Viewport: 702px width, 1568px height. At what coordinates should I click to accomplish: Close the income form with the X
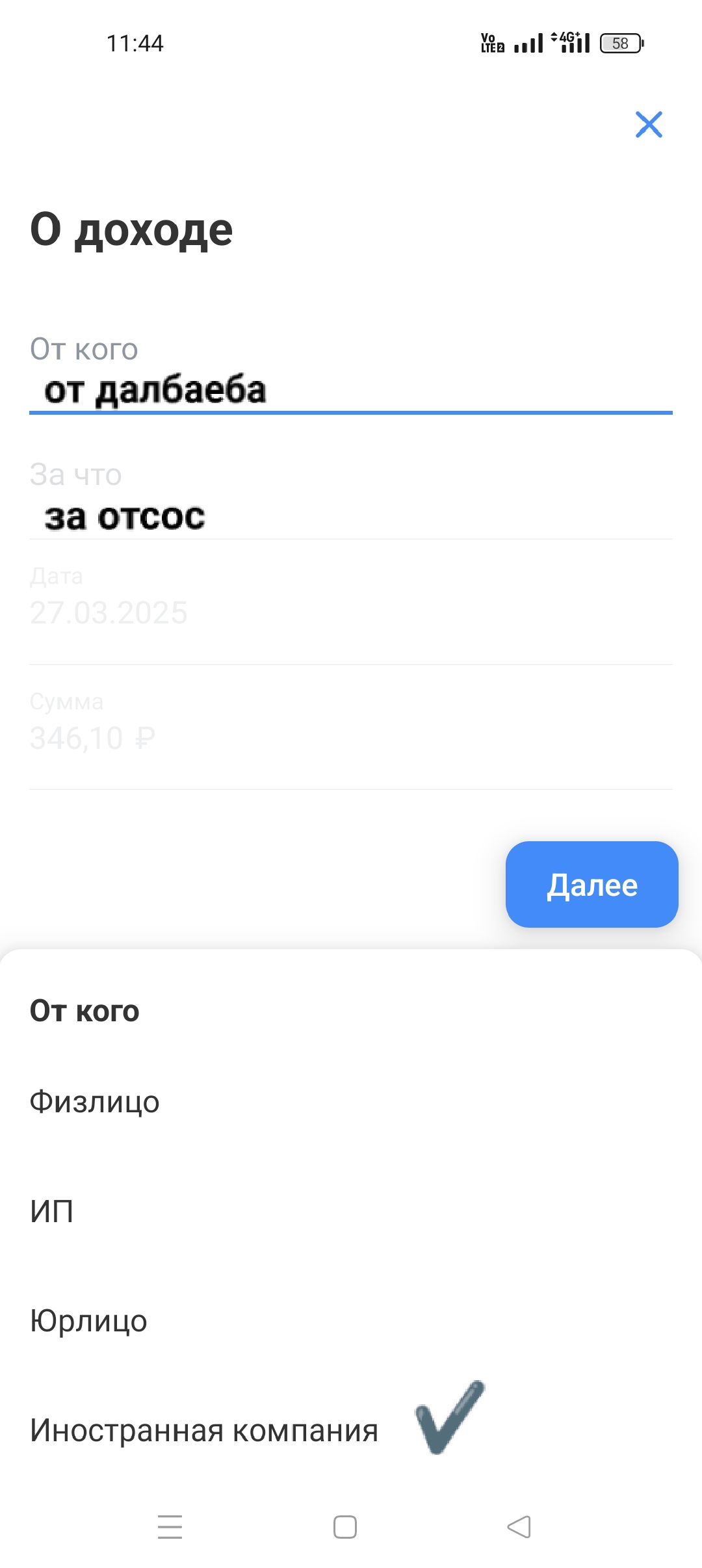(x=649, y=124)
